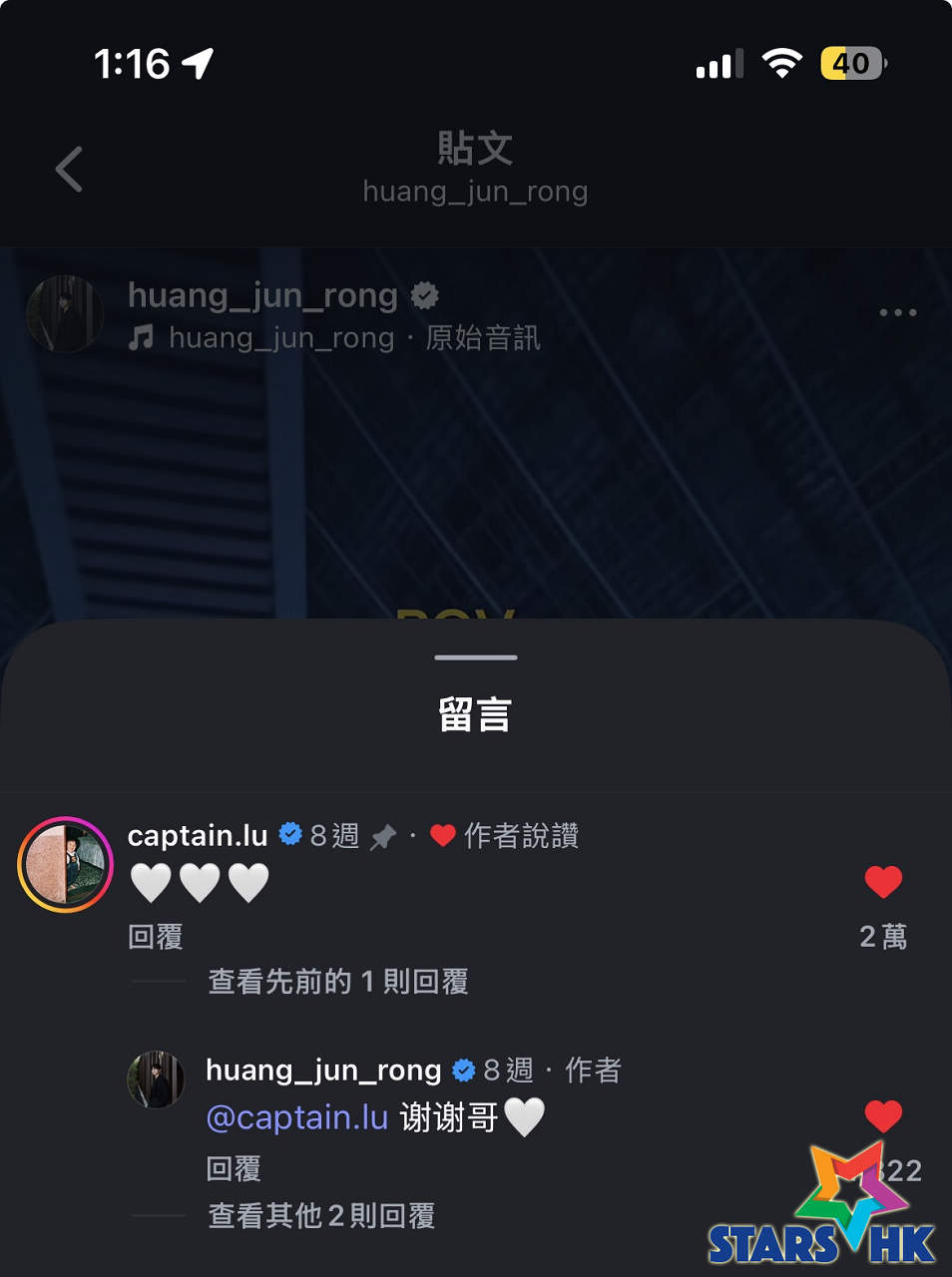Expand 查看先前的 1 則回覆
Screen dimensions: 952x1277
coord(337,982)
